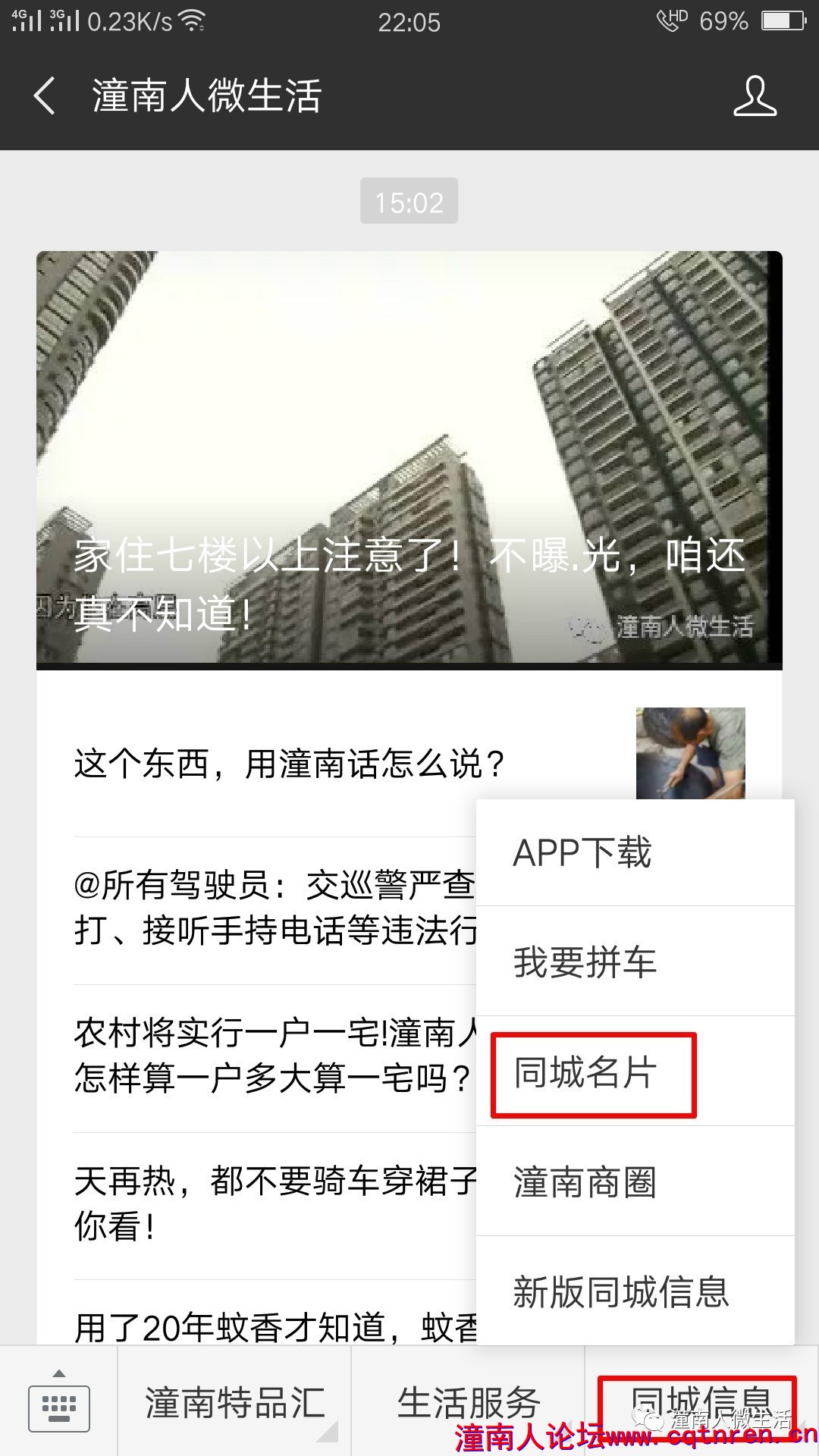The image size is (819, 1456).
Task: Open 新版同城信息 menu item
Action: (x=634, y=1292)
